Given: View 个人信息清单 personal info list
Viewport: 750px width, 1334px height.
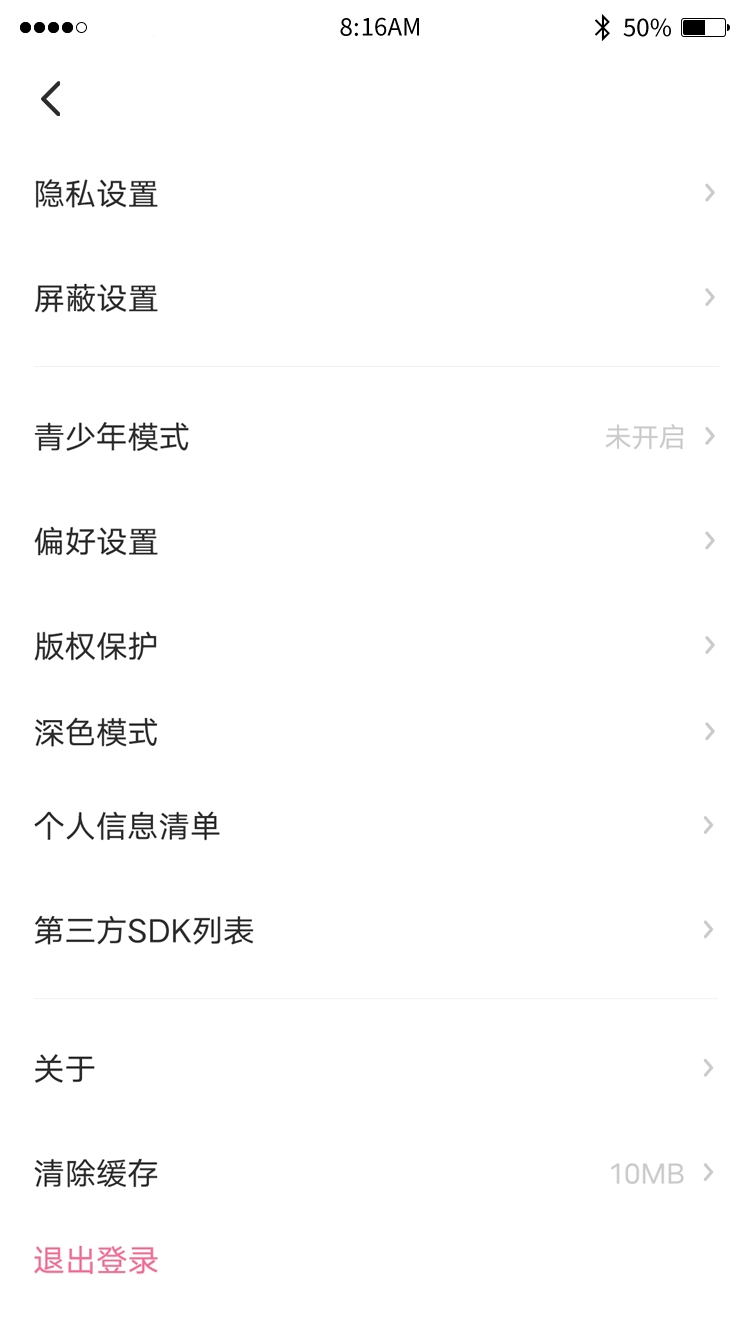Looking at the screenshot, I should click(x=375, y=826).
